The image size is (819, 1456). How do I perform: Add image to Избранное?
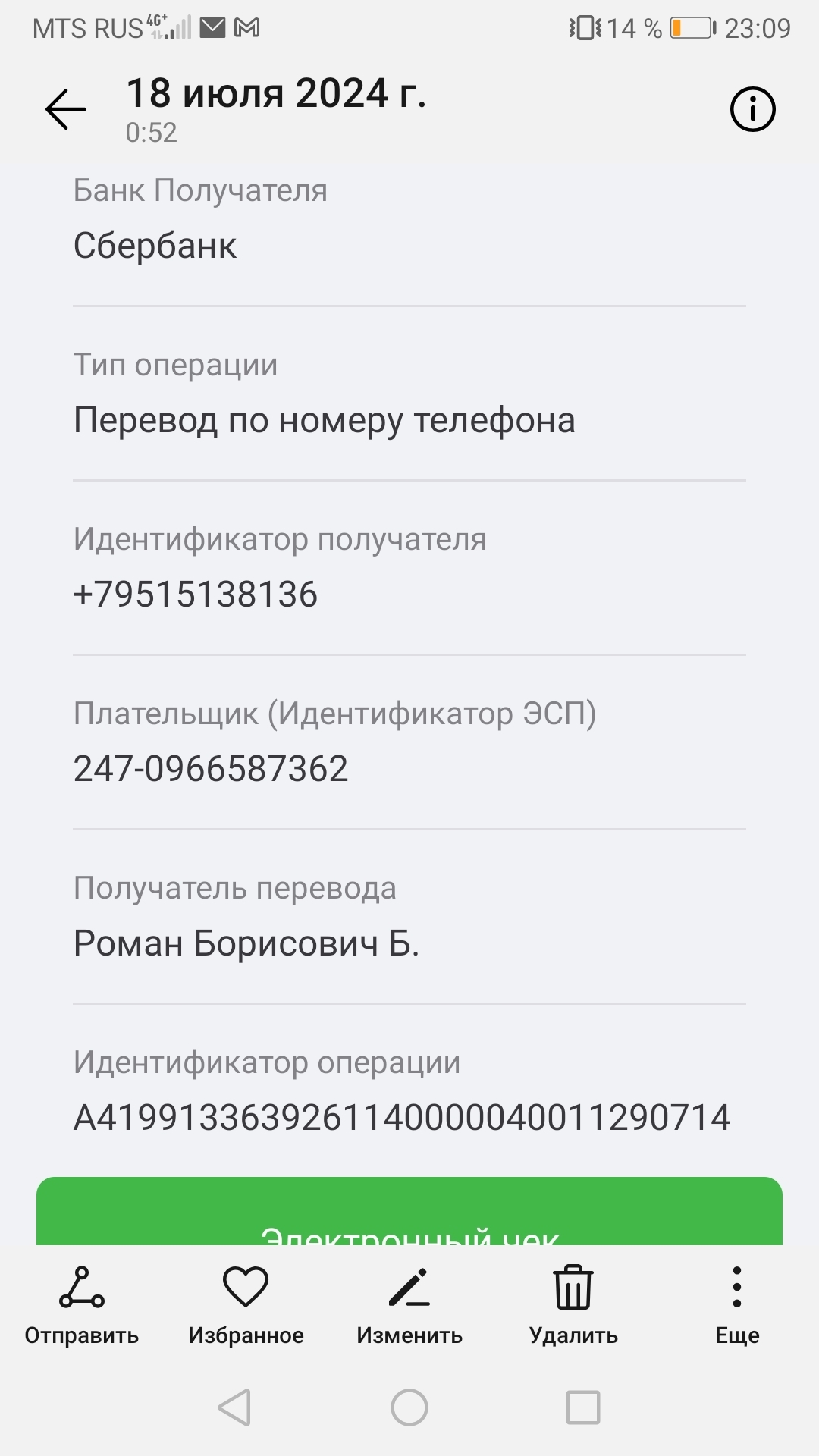[x=246, y=1306]
